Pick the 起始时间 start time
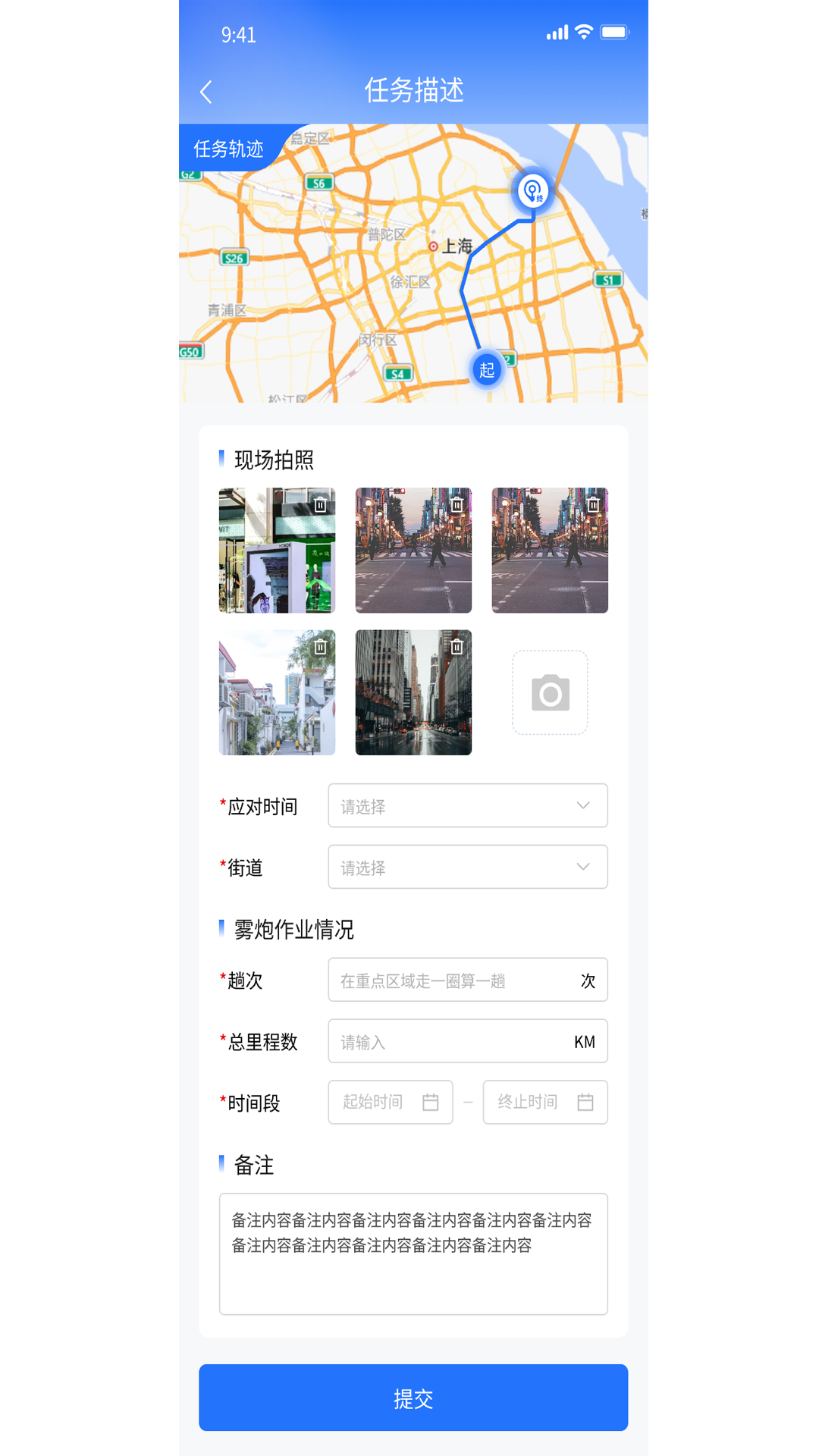 click(391, 1102)
